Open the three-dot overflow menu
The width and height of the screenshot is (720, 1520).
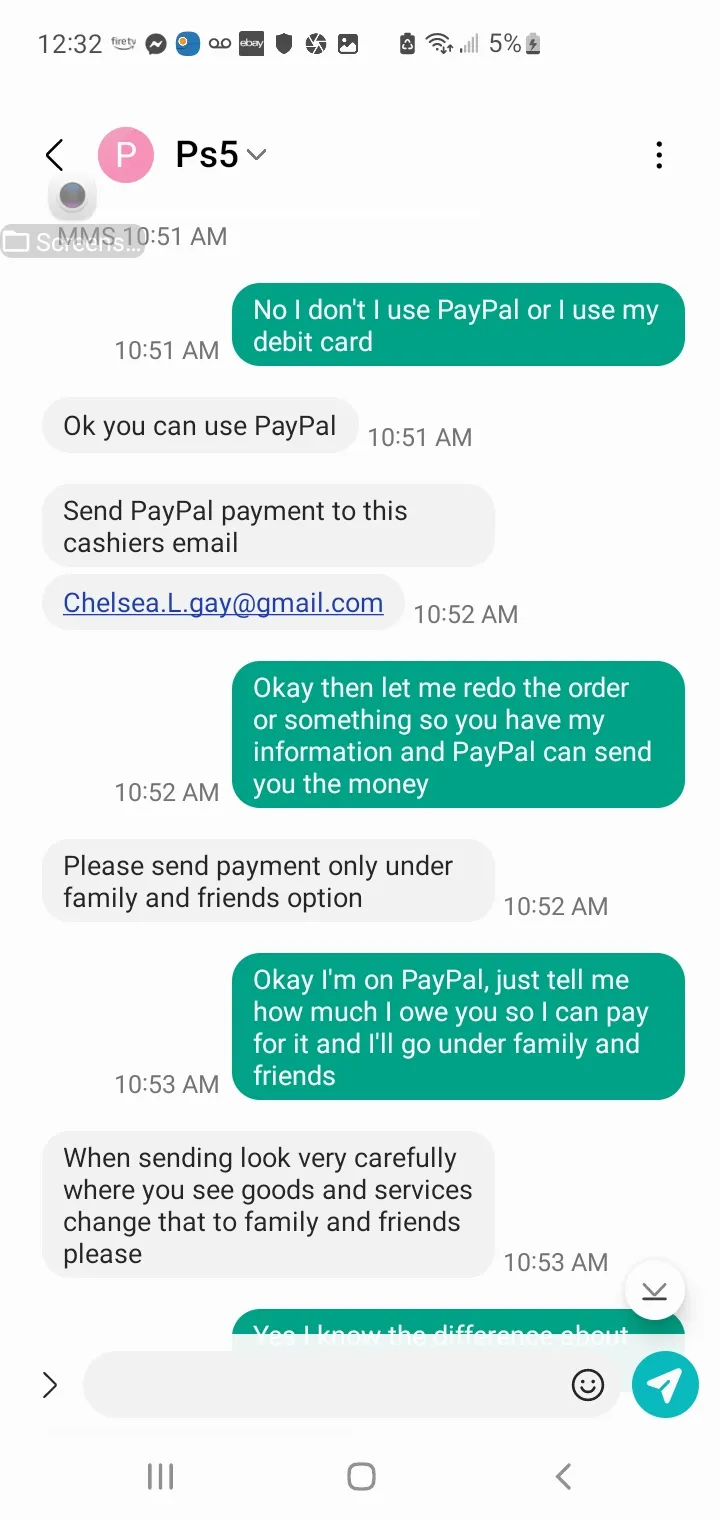[658, 155]
